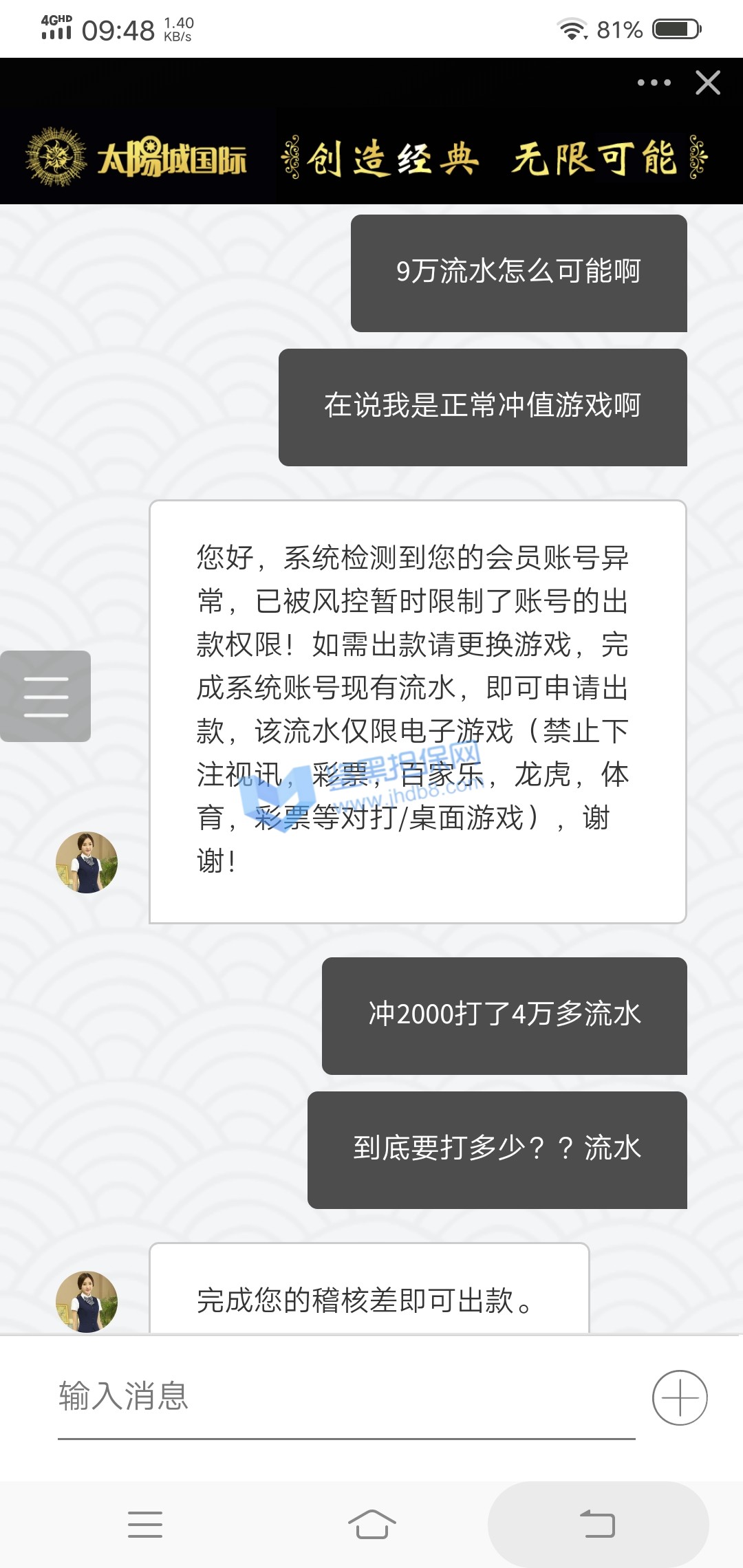Open the system navigation bar's menu button
743x1568 pixels.
145,1524
